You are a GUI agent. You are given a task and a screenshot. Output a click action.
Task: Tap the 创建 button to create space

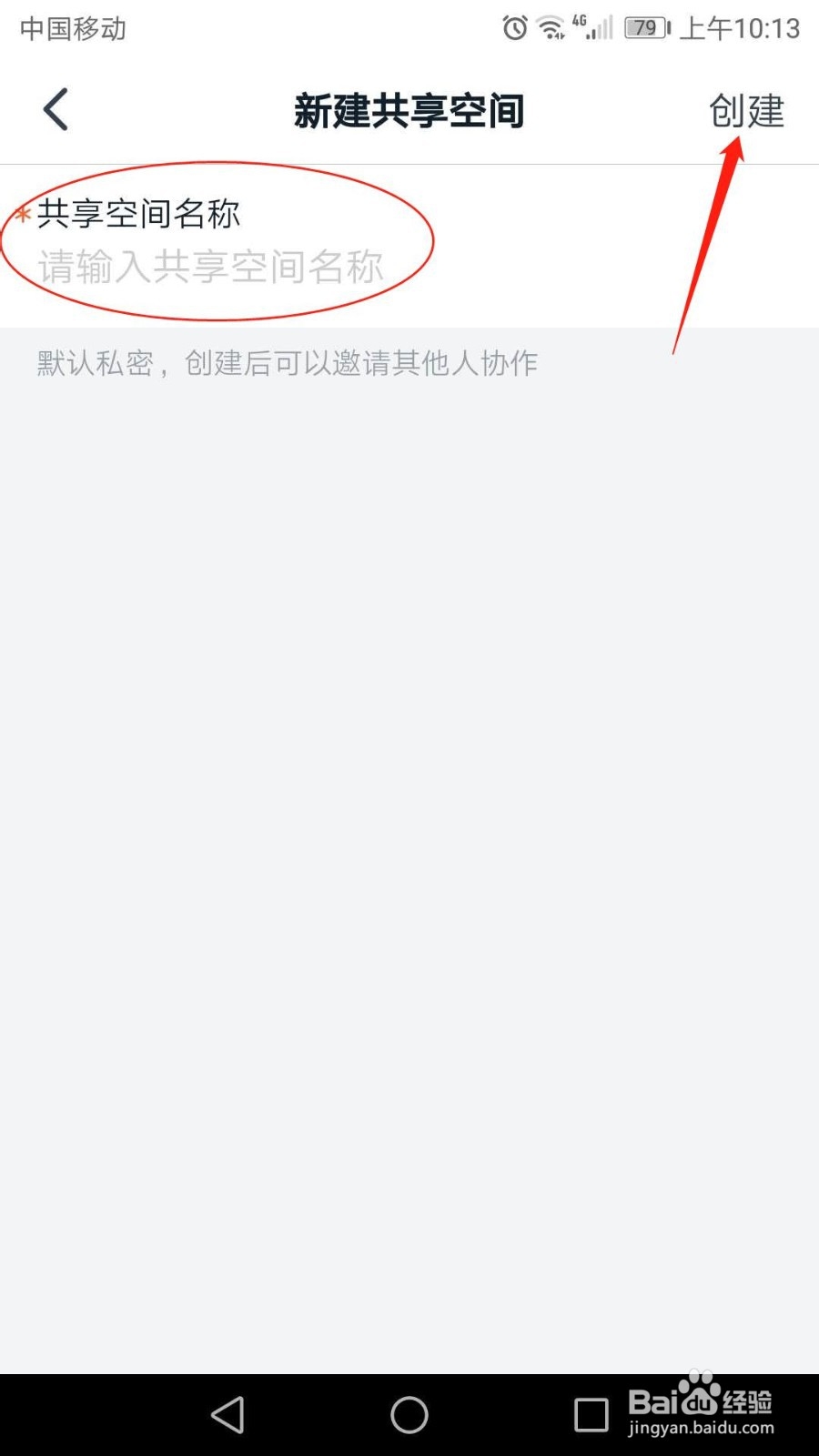[746, 111]
